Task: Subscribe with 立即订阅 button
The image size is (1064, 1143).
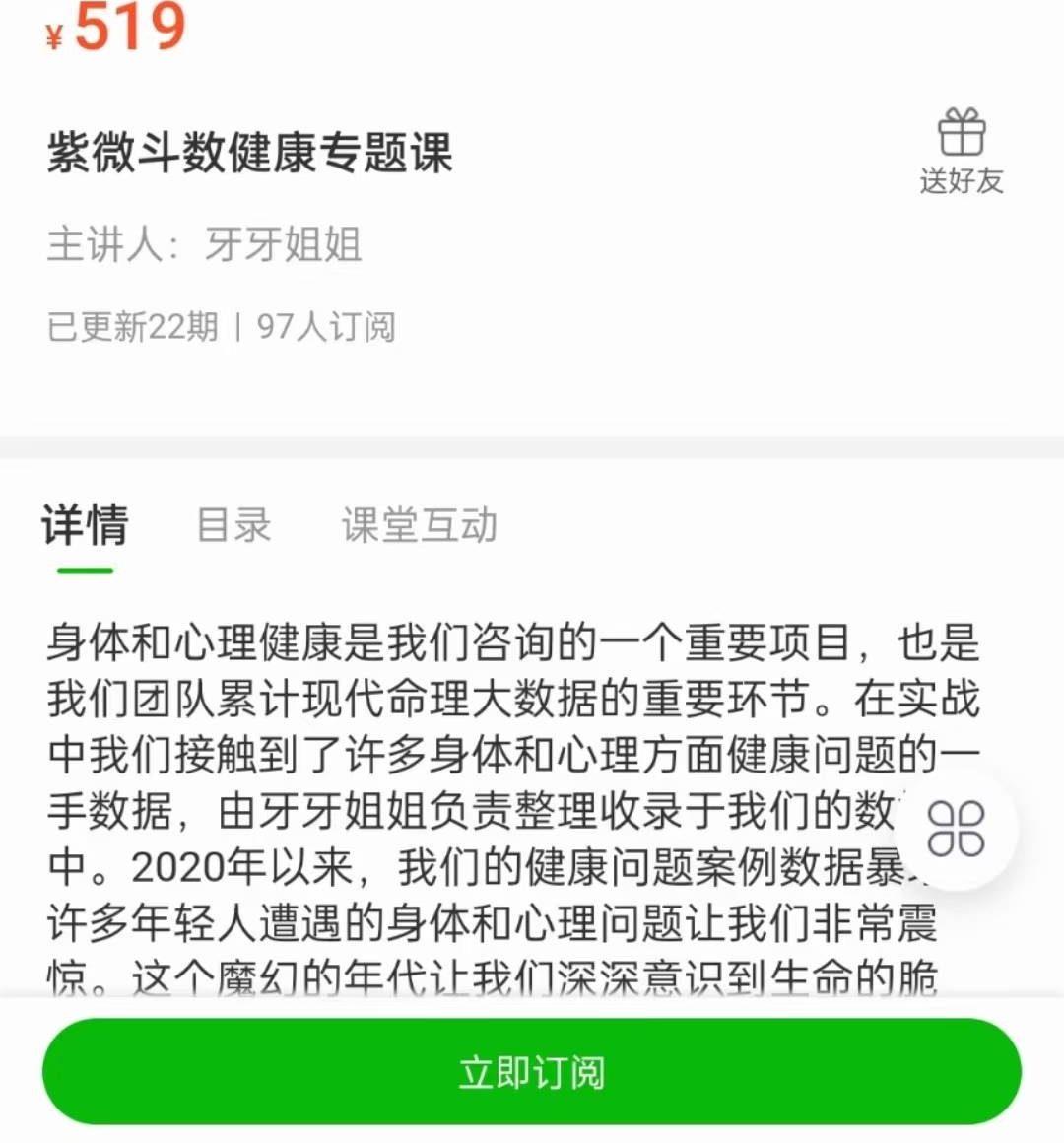Action: coord(532,1071)
